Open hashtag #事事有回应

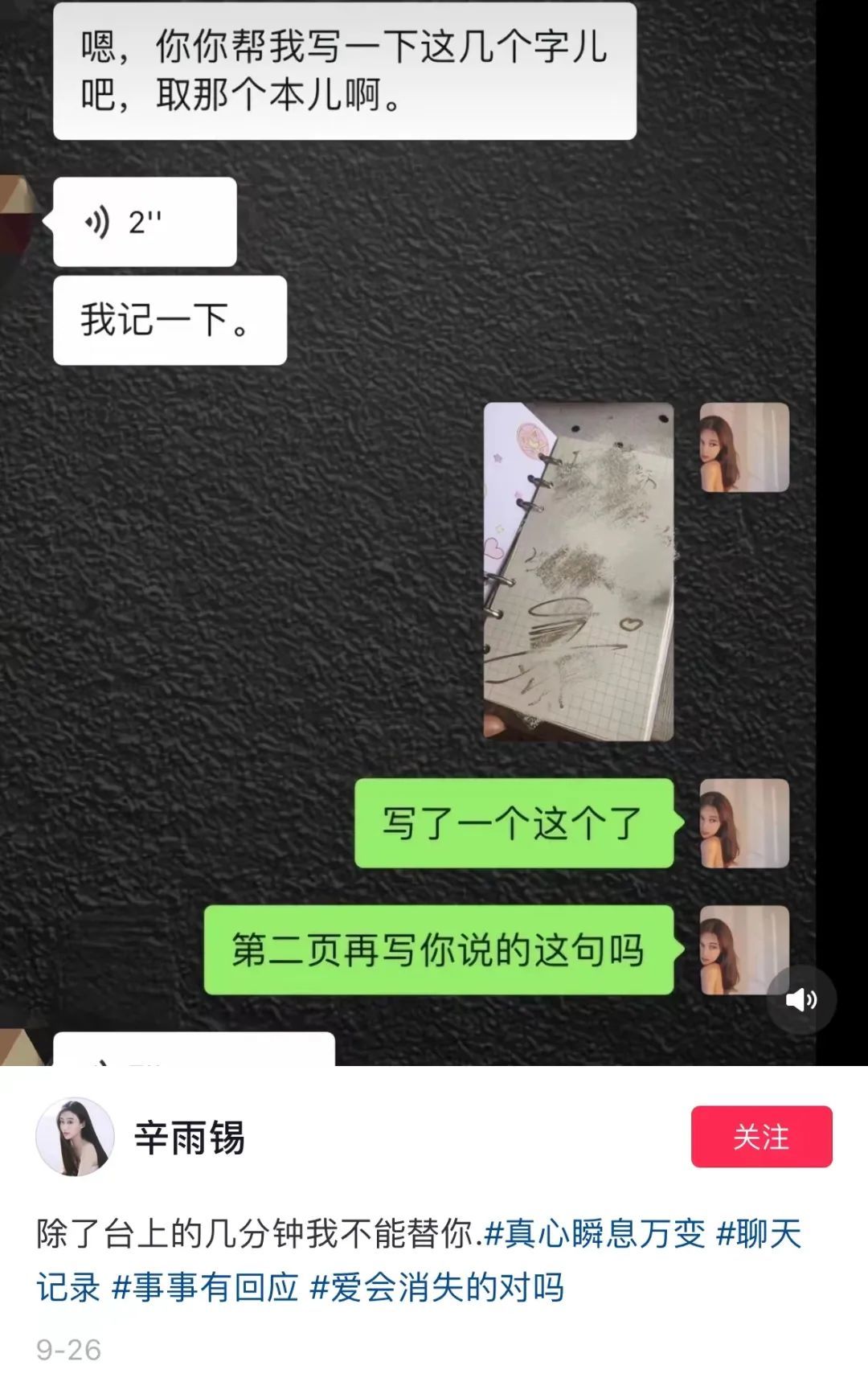coord(205,1287)
